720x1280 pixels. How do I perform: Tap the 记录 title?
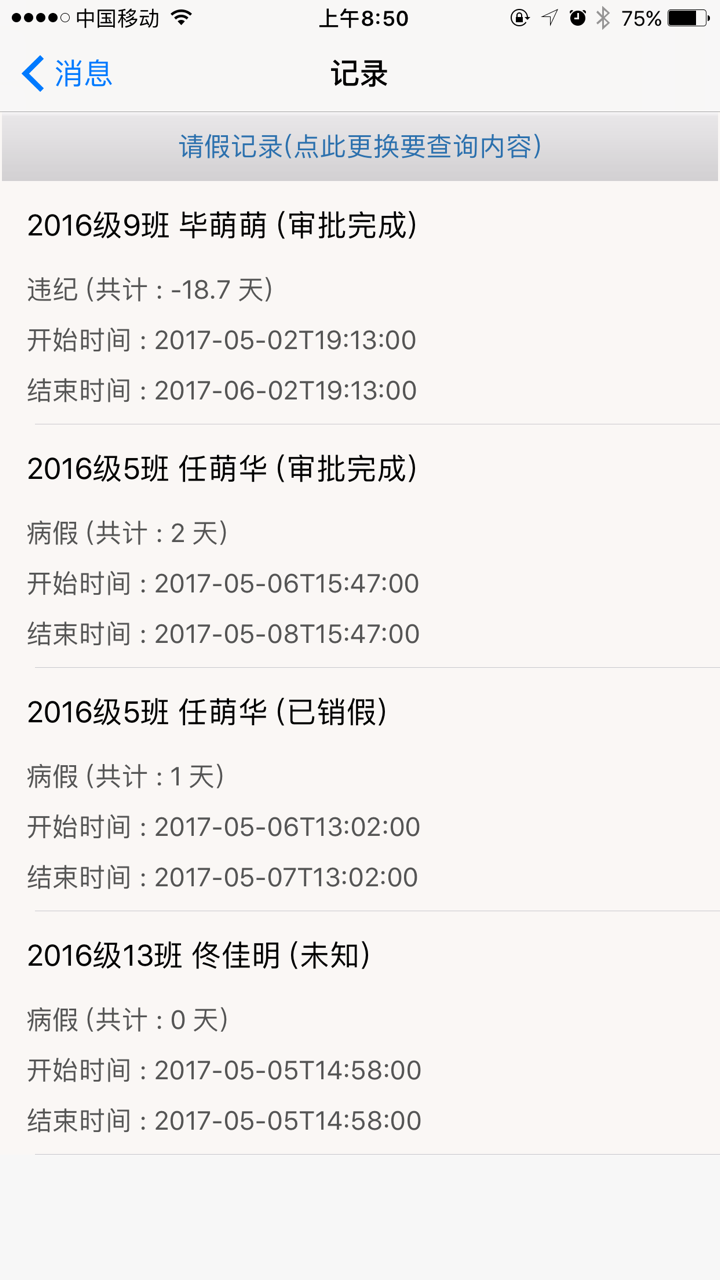(359, 73)
